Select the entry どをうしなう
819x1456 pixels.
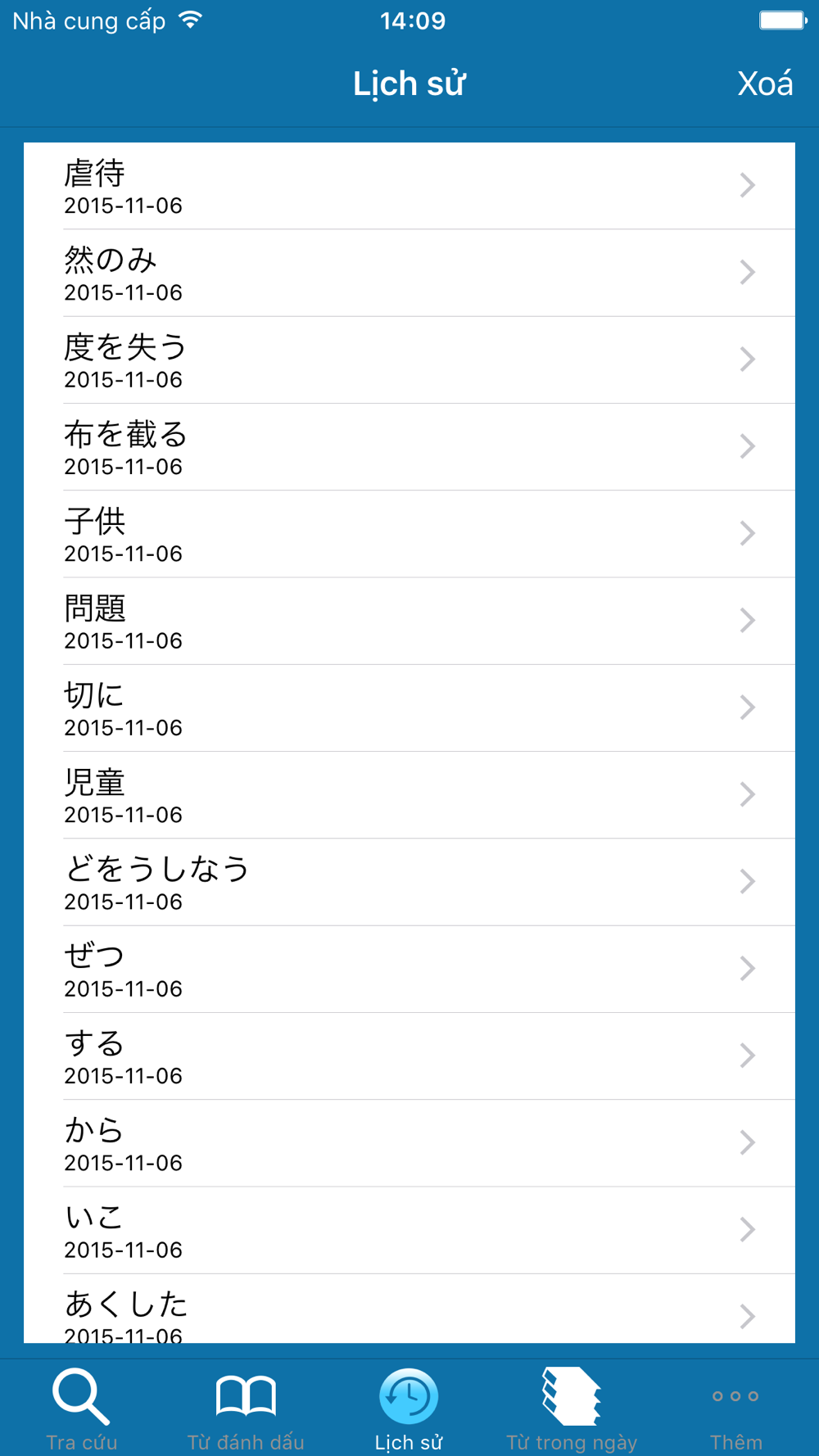pos(409,883)
